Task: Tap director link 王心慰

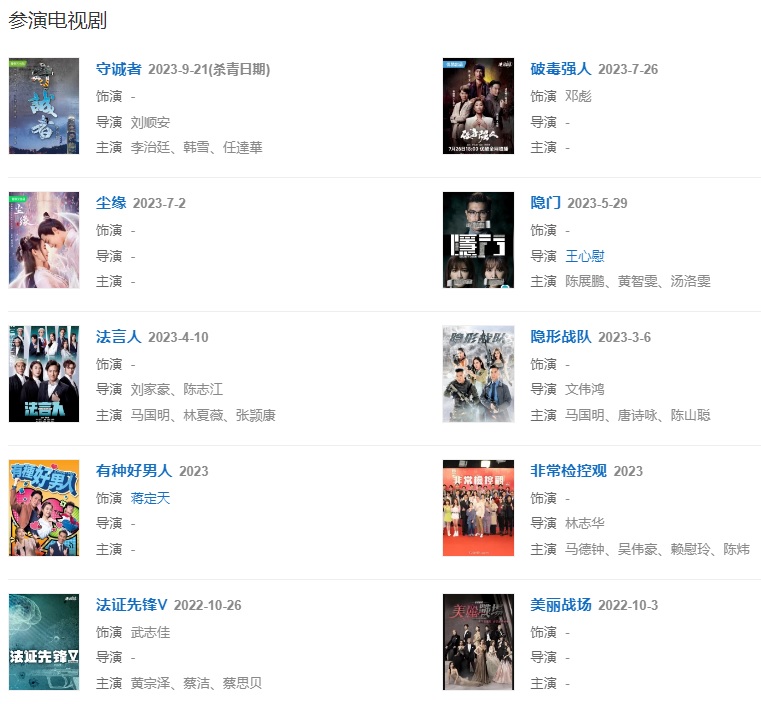Action: pyautogui.click(x=585, y=256)
